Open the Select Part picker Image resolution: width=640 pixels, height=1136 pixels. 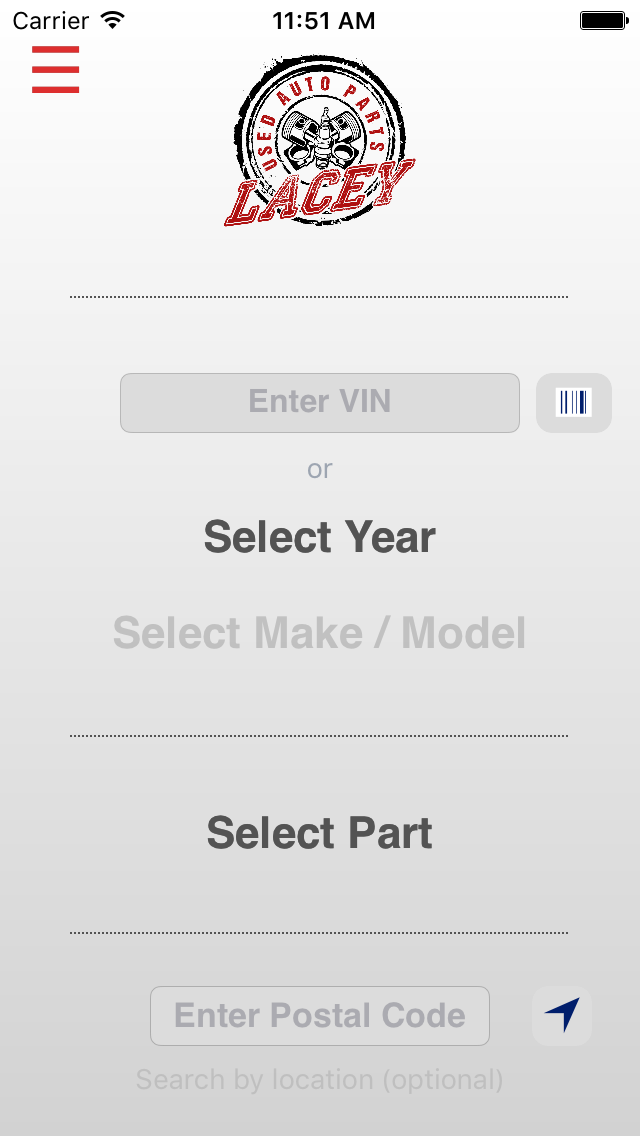click(320, 832)
